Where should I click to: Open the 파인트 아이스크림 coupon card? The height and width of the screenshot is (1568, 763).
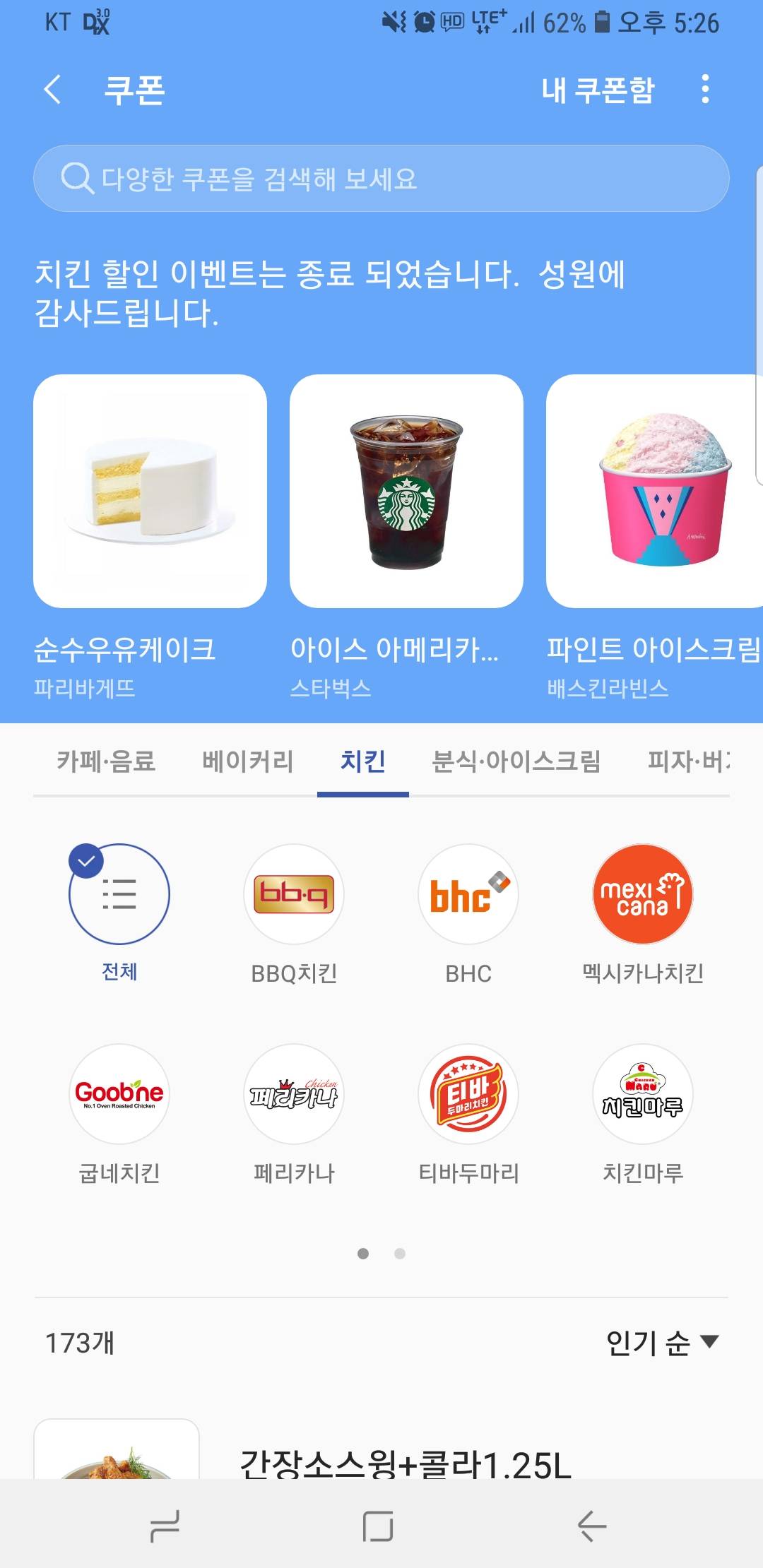[654, 492]
